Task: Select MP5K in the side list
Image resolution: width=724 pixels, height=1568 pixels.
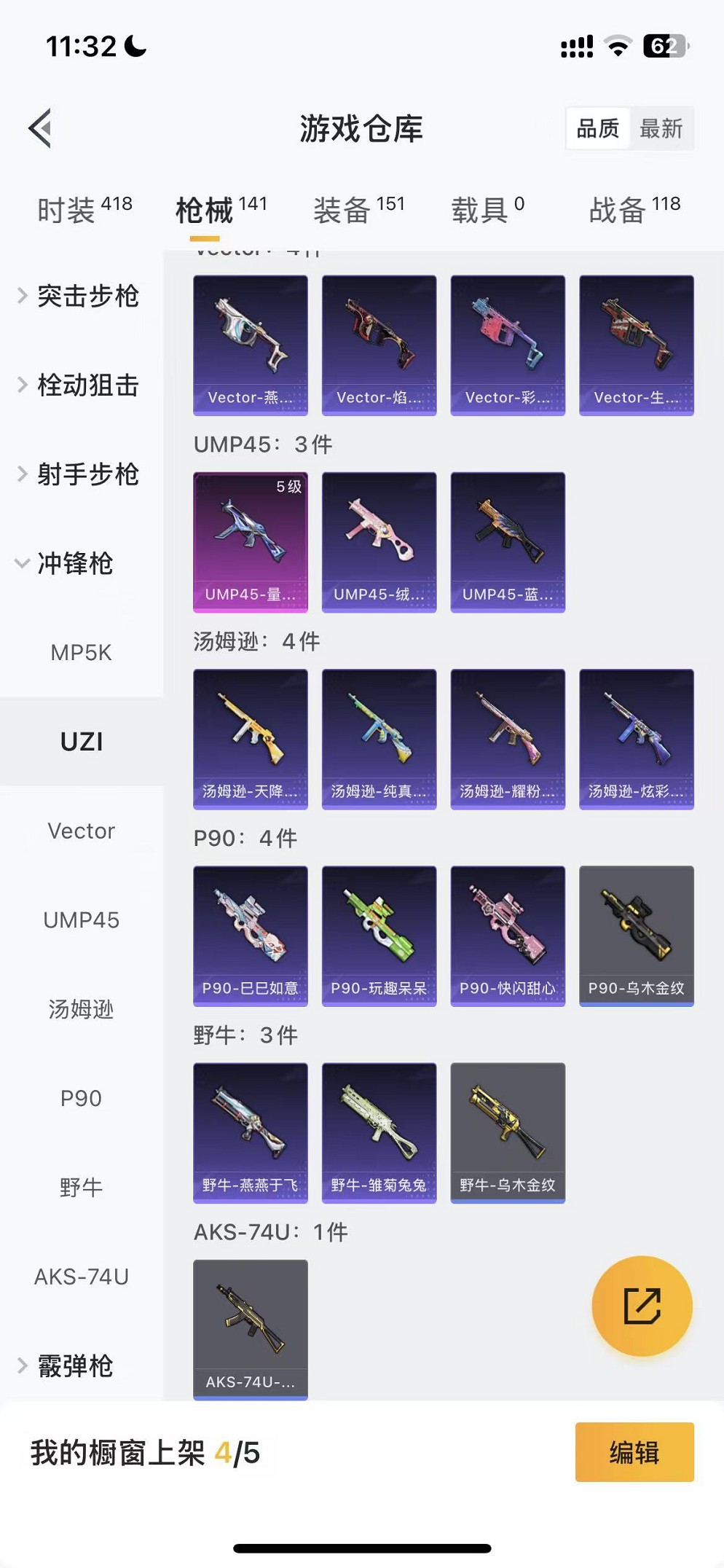Action: coord(81,653)
